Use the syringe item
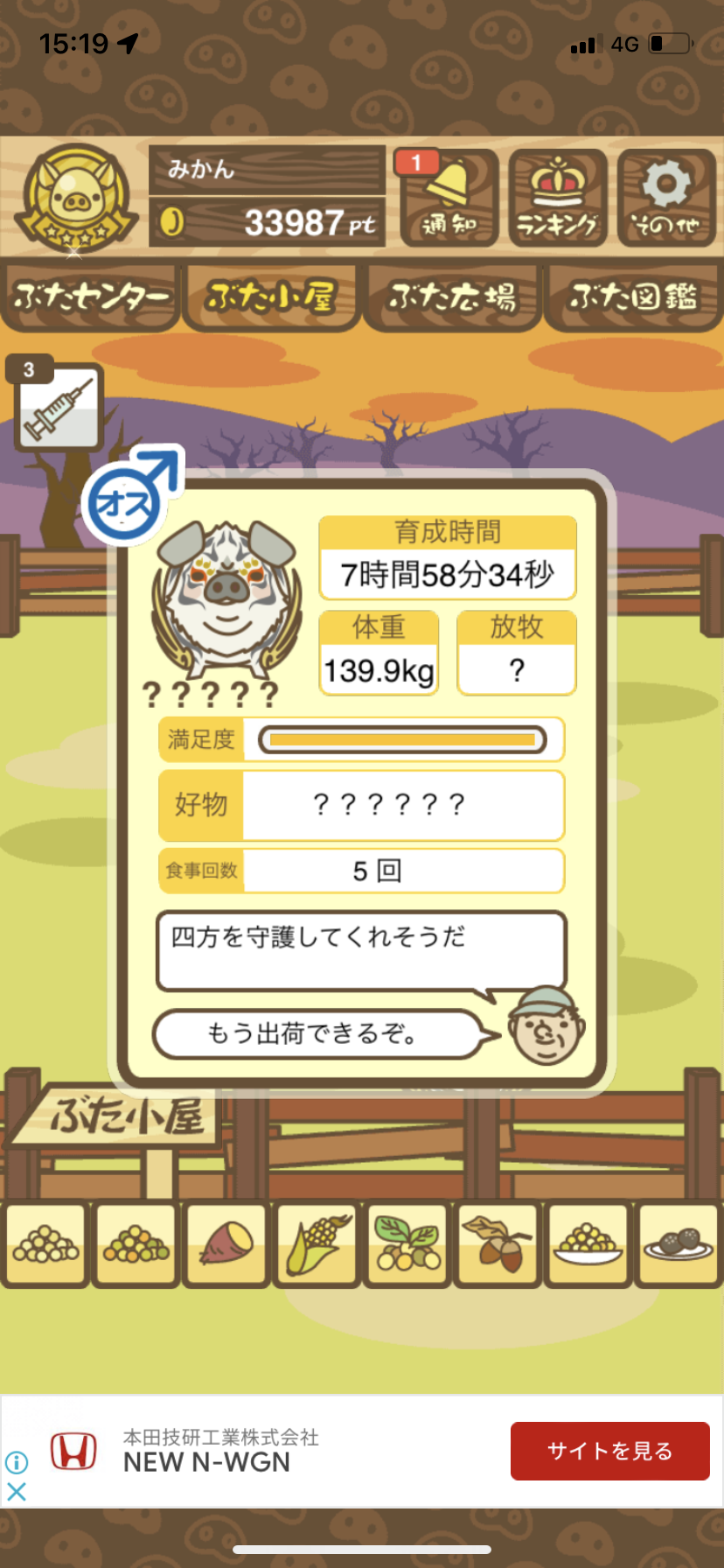Viewport: 724px width, 1568px height. tap(59, 408)
